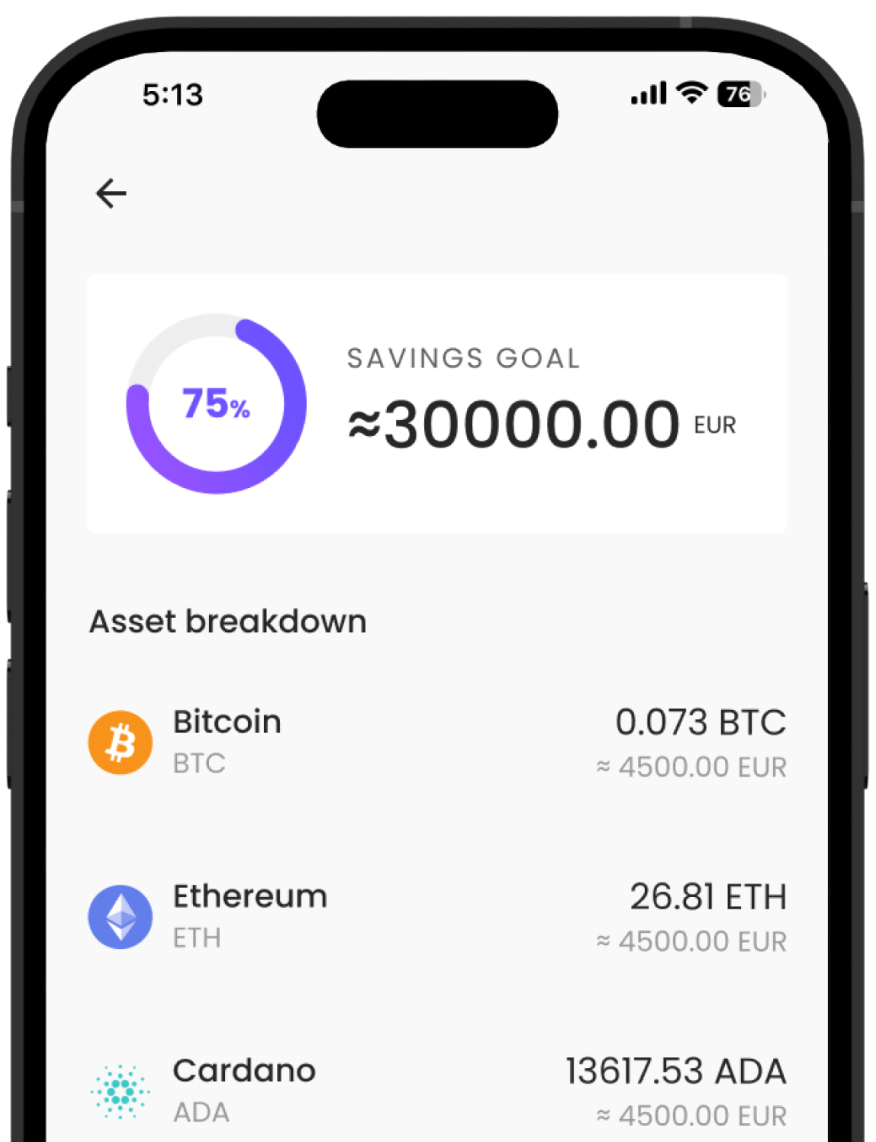The width and height of the screenshot is (876, 1142).
Task: Open the Savings Goal card
Action: pos(437,403)
